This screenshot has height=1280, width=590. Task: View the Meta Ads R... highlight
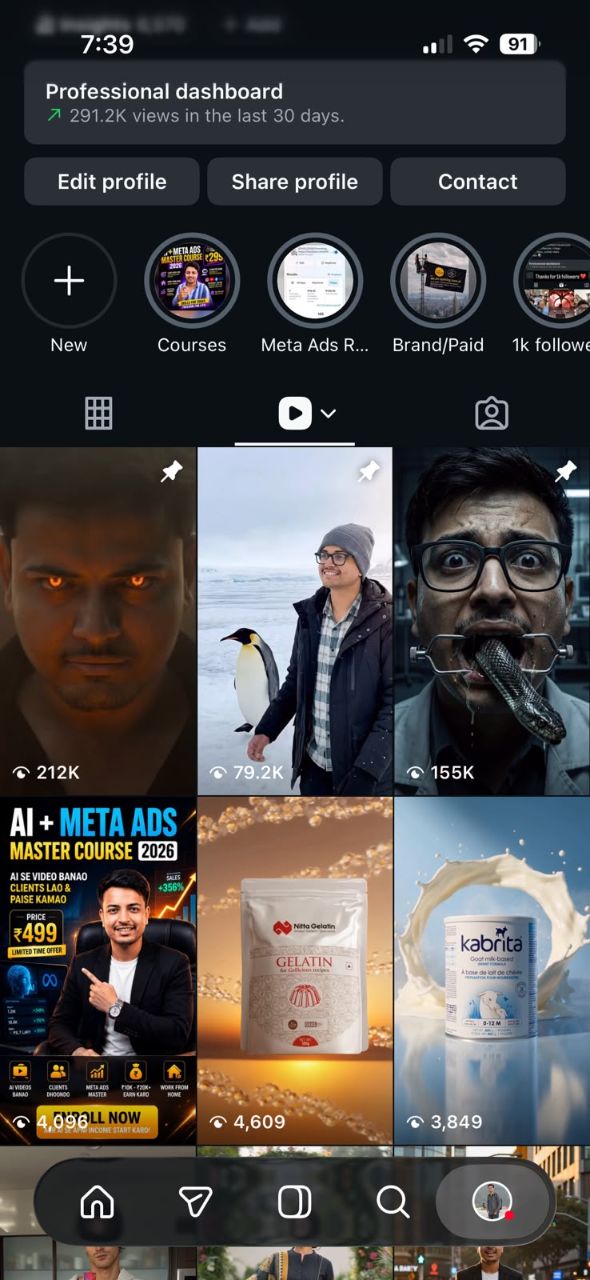pos(315,281)
